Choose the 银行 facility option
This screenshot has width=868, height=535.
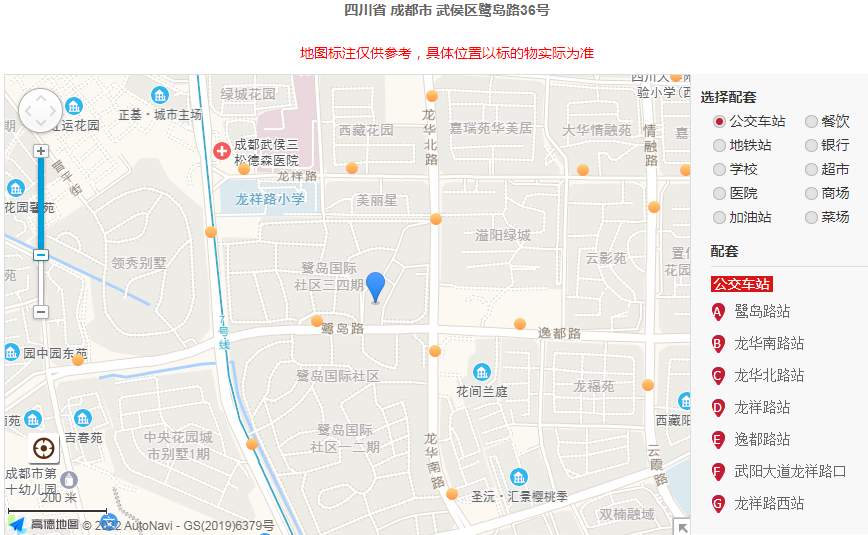click(x=811, y=145)
